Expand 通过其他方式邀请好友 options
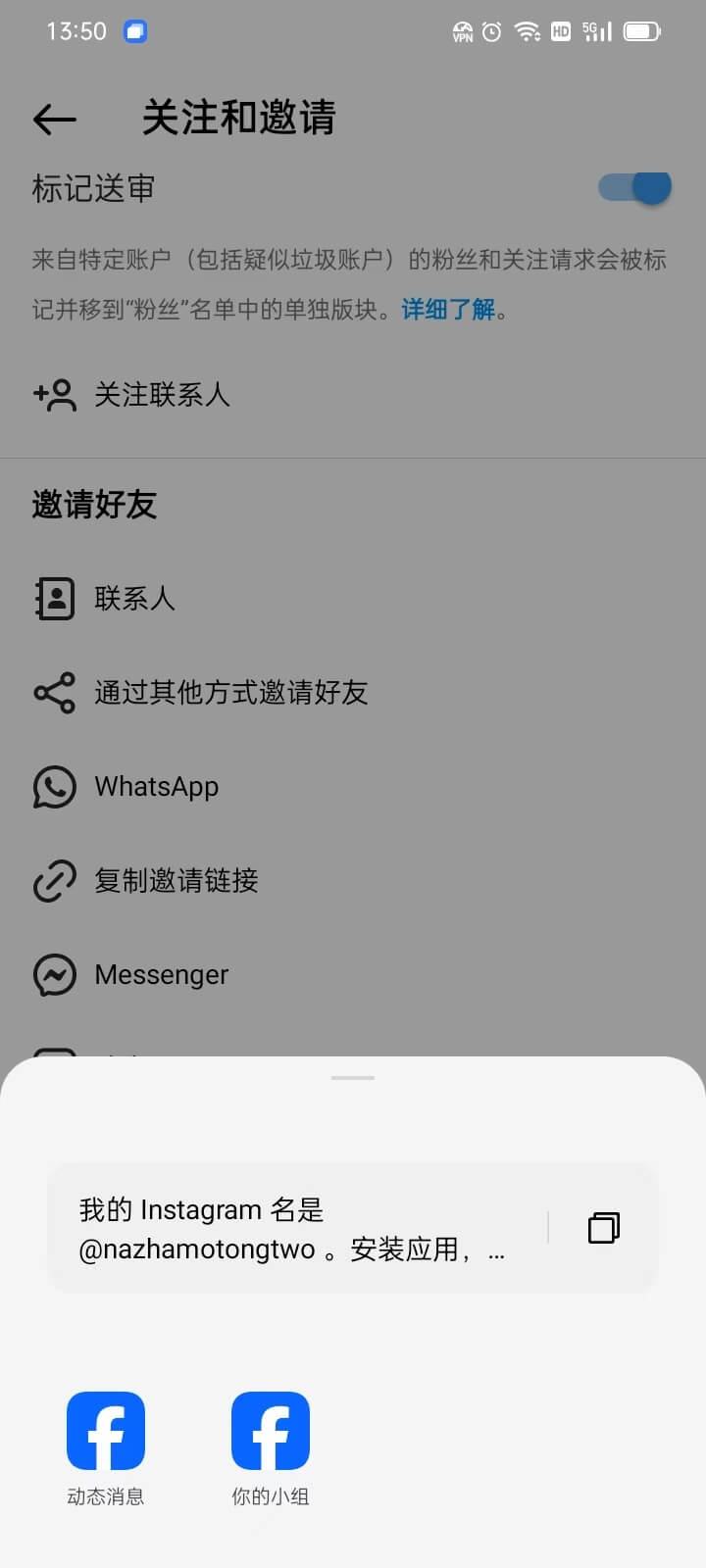Screen dimensions: 706x1568 pos(231,693)
